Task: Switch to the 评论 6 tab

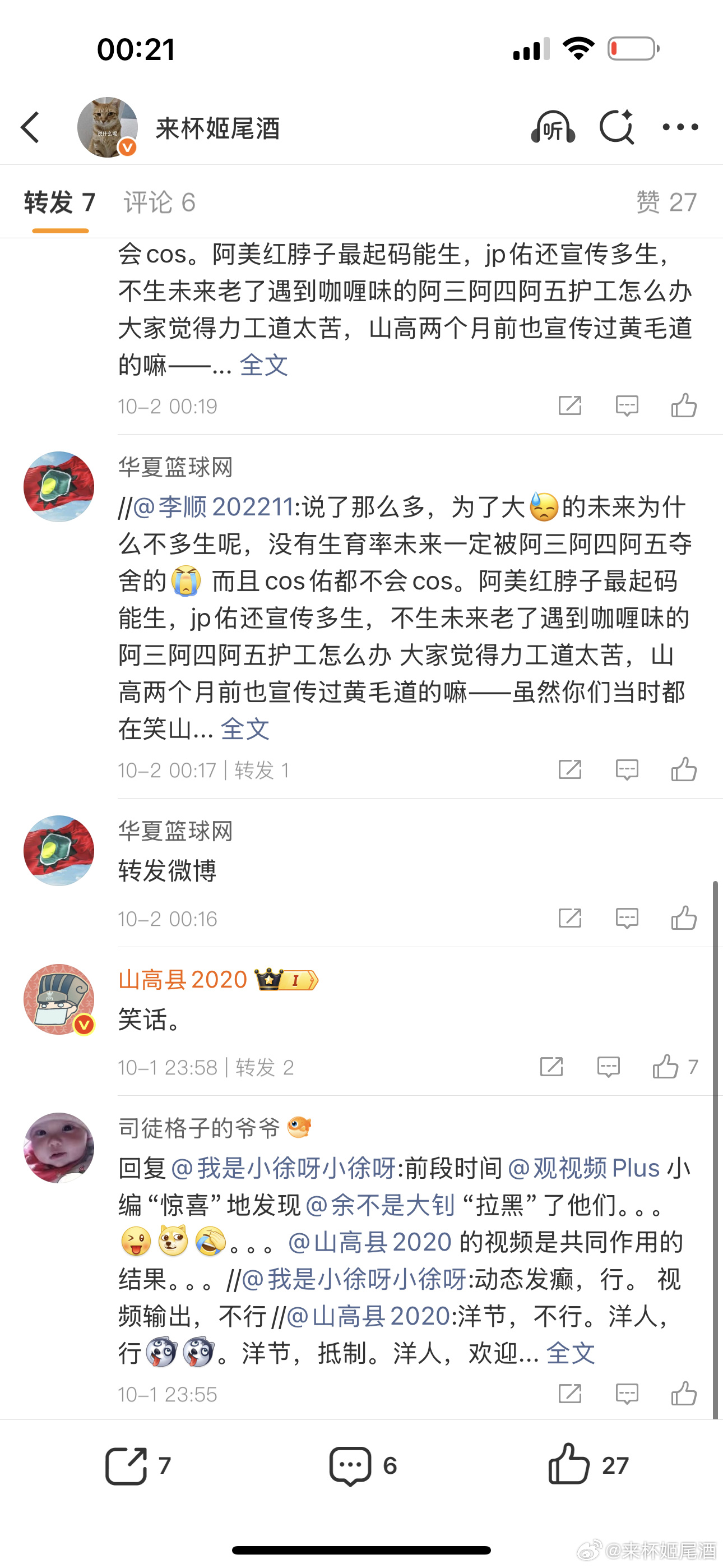Action: coord(159,202)
